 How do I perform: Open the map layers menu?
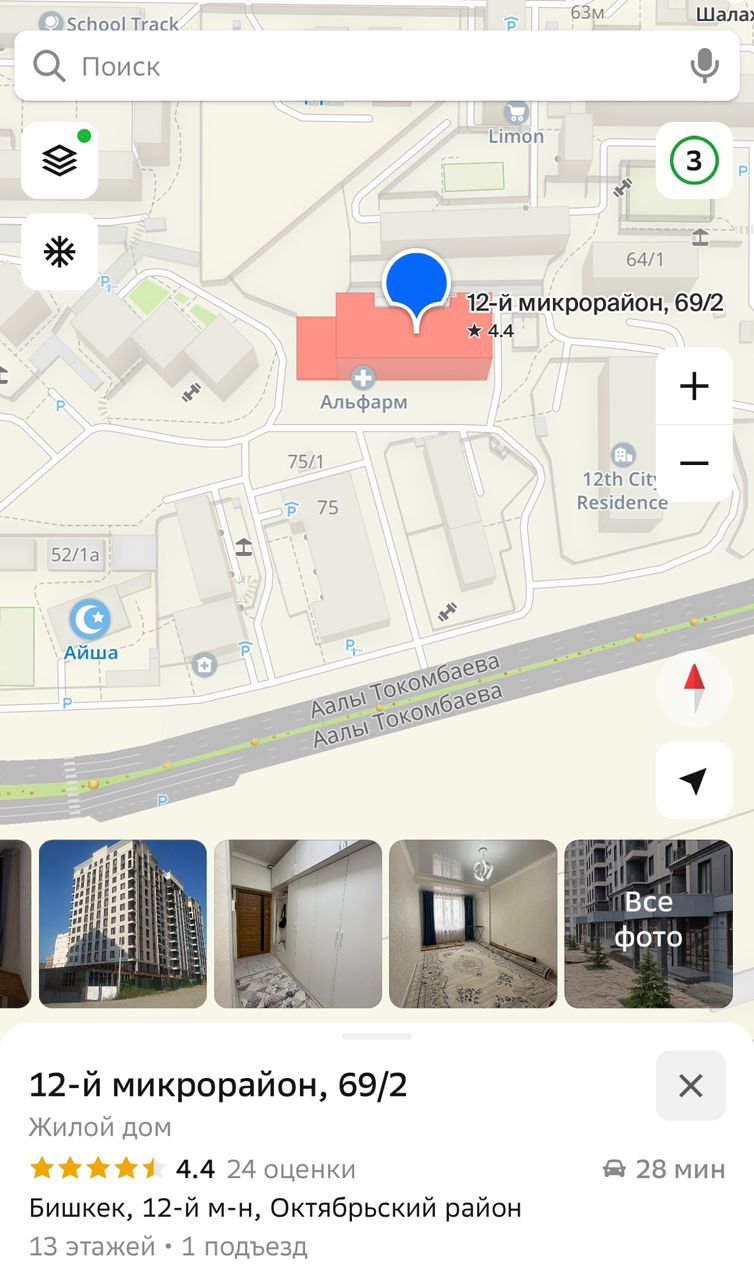tap(60, 160)
